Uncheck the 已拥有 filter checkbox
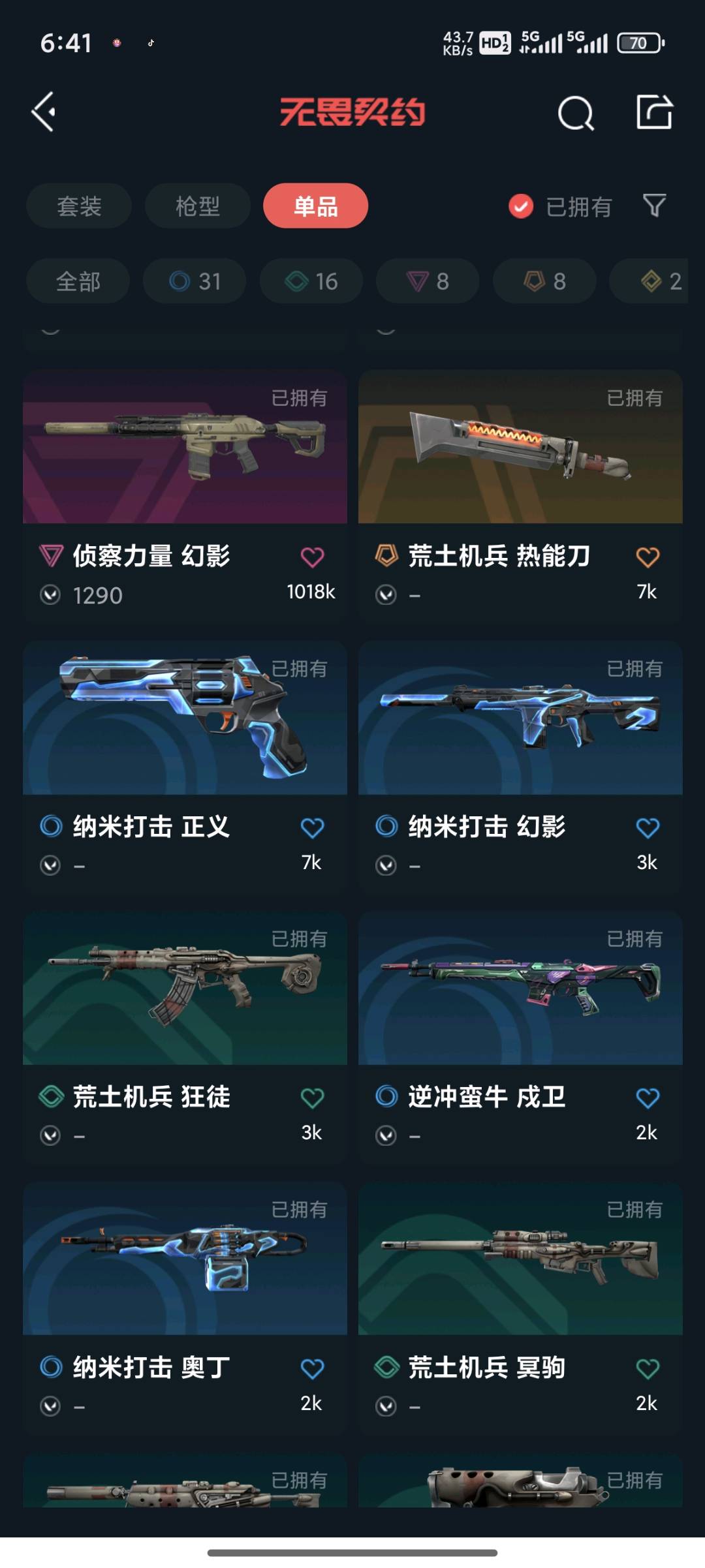The height and width of the screenshot is (1568, 705). 521,207
